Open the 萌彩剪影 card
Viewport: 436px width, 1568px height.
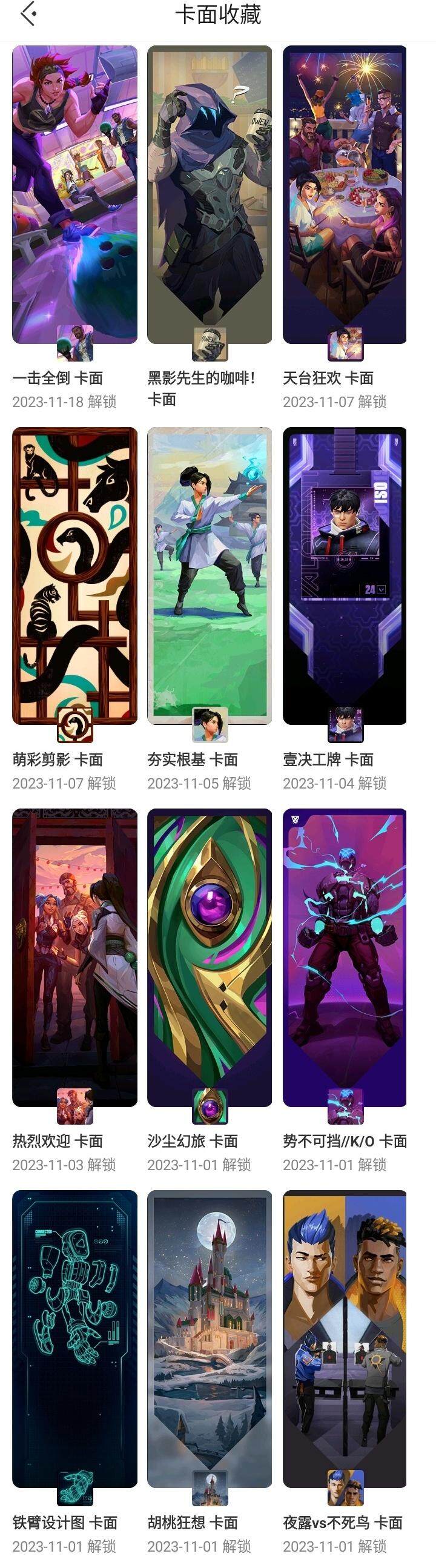click(74, 576)
